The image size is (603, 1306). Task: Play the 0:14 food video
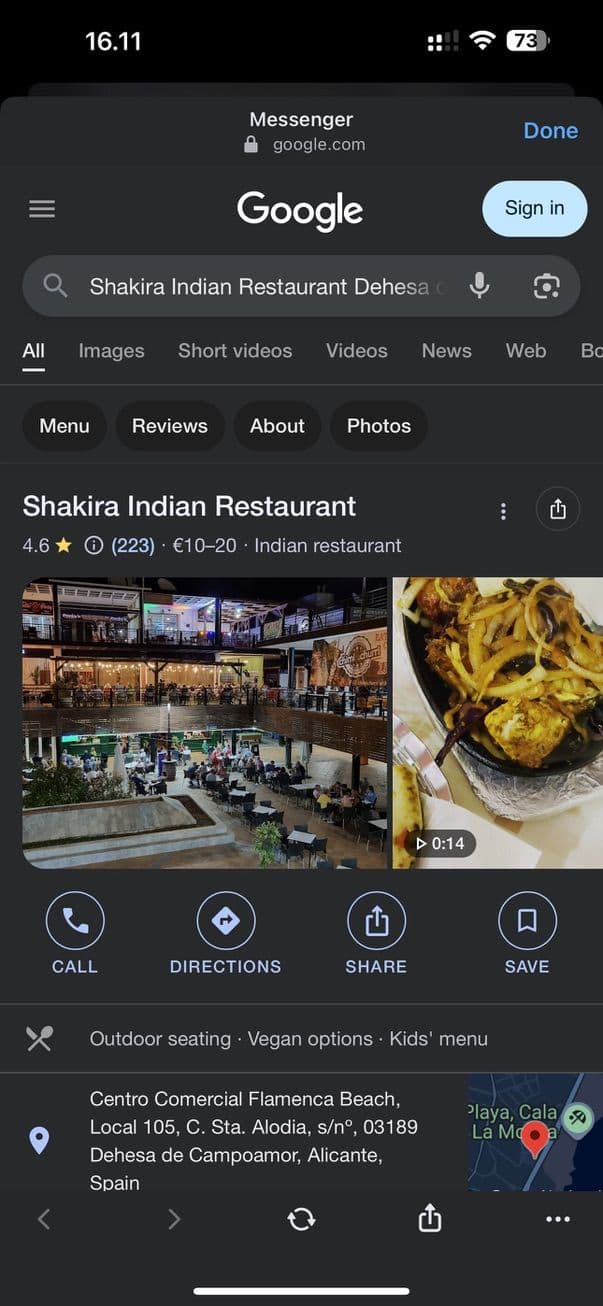(x=497, y=722)
